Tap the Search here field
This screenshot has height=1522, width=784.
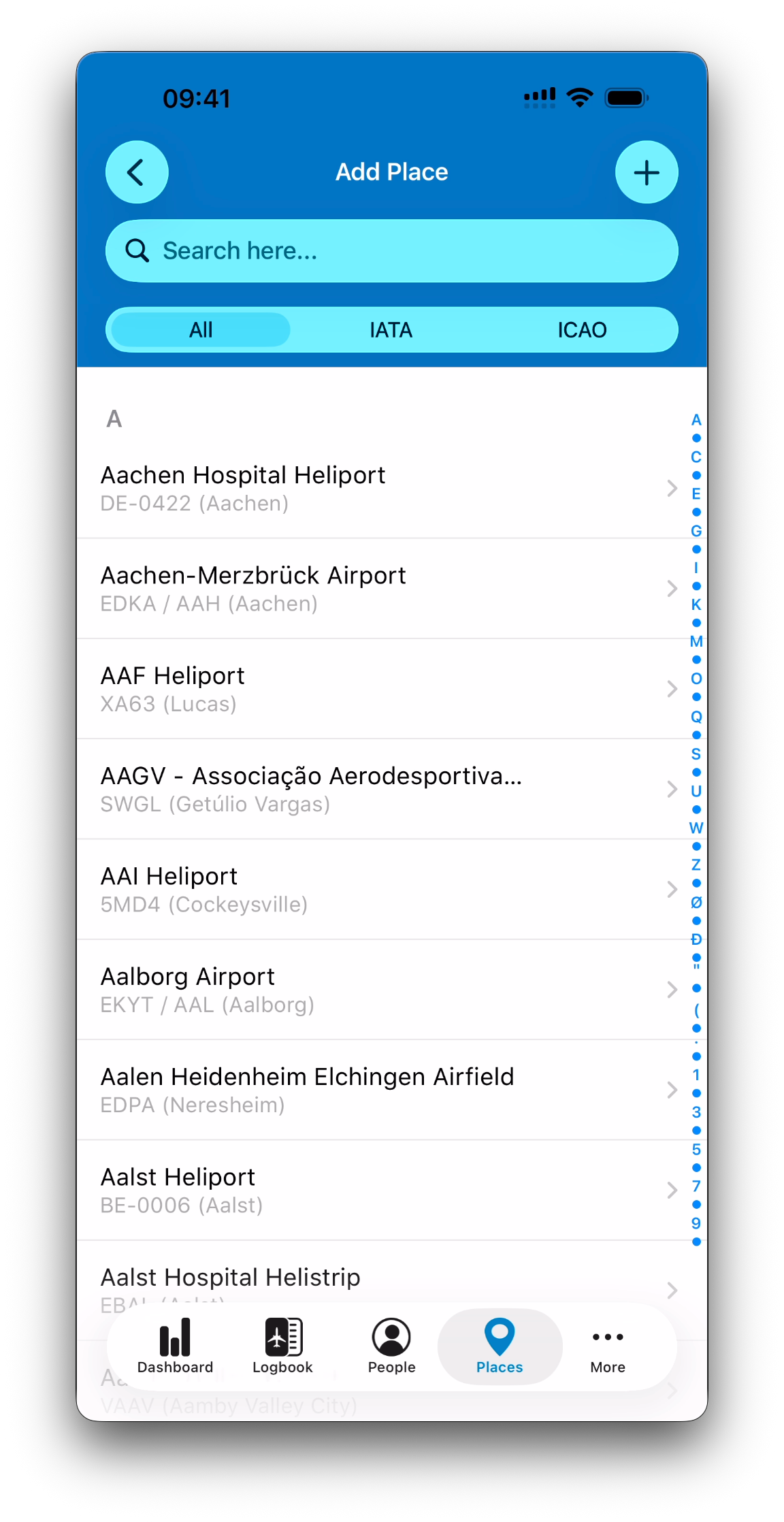[x=392, y=250]
